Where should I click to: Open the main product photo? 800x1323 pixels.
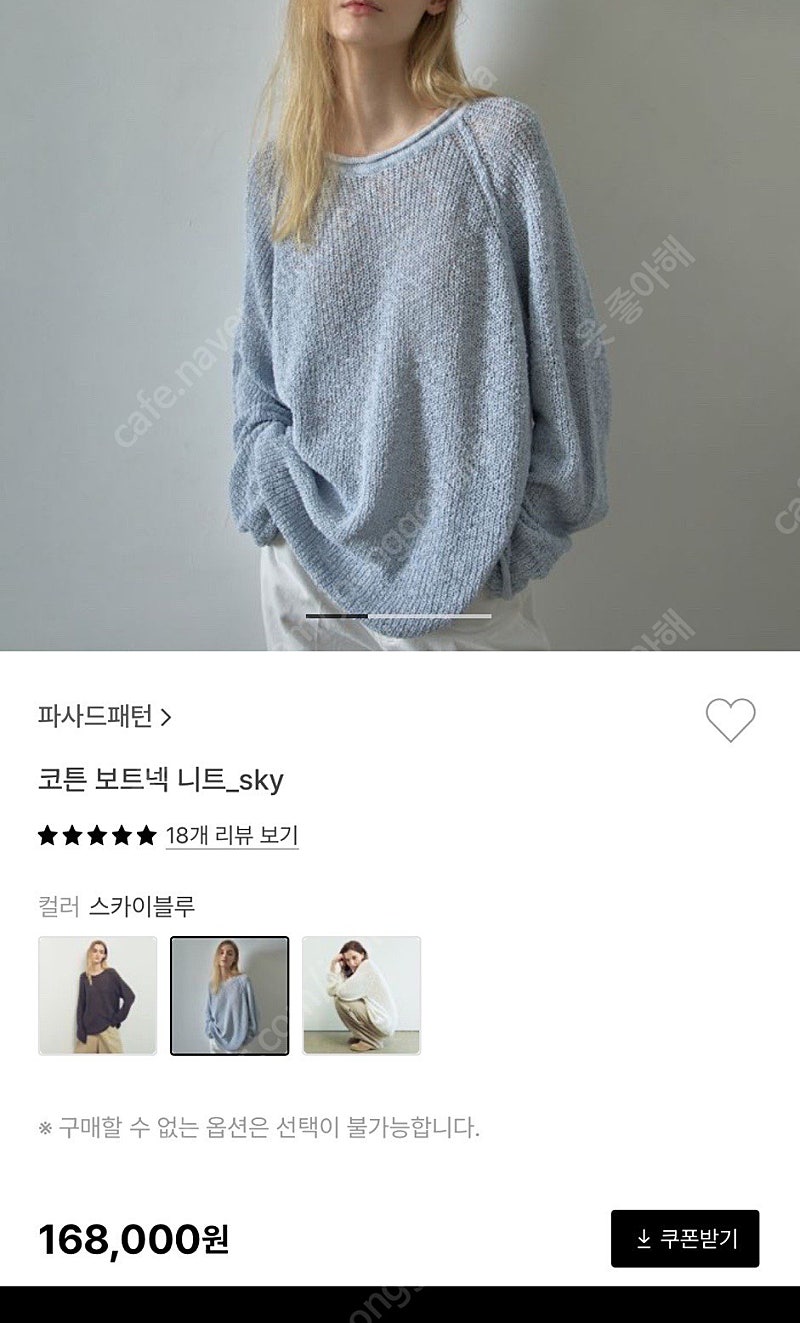click(400, 325)
